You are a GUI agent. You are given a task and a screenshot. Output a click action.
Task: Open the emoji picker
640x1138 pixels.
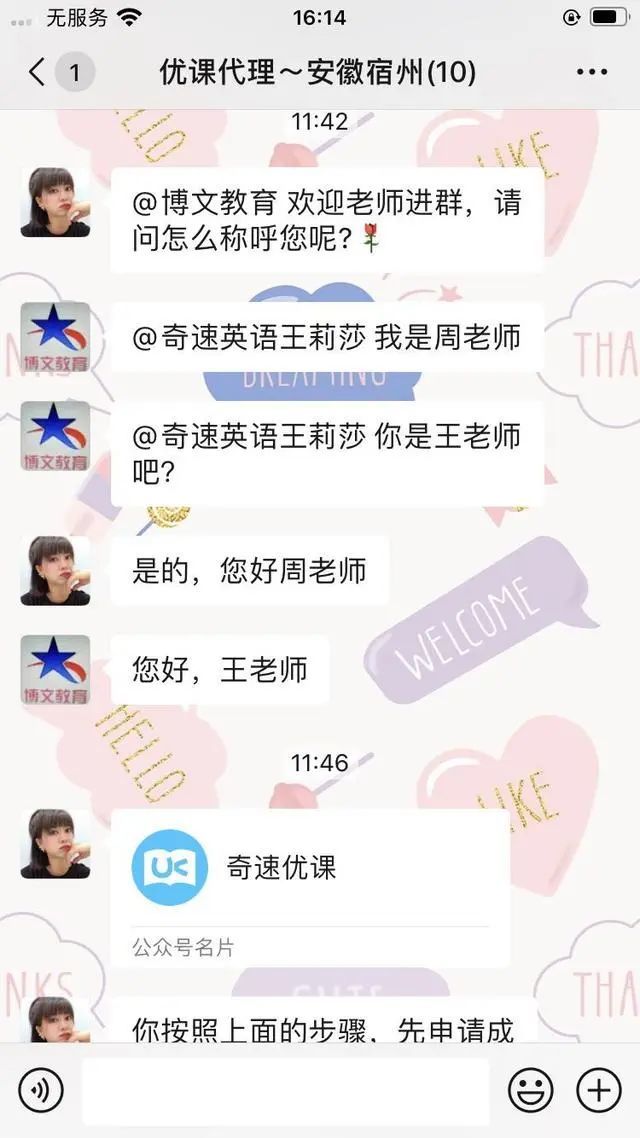pos(530,1090)
